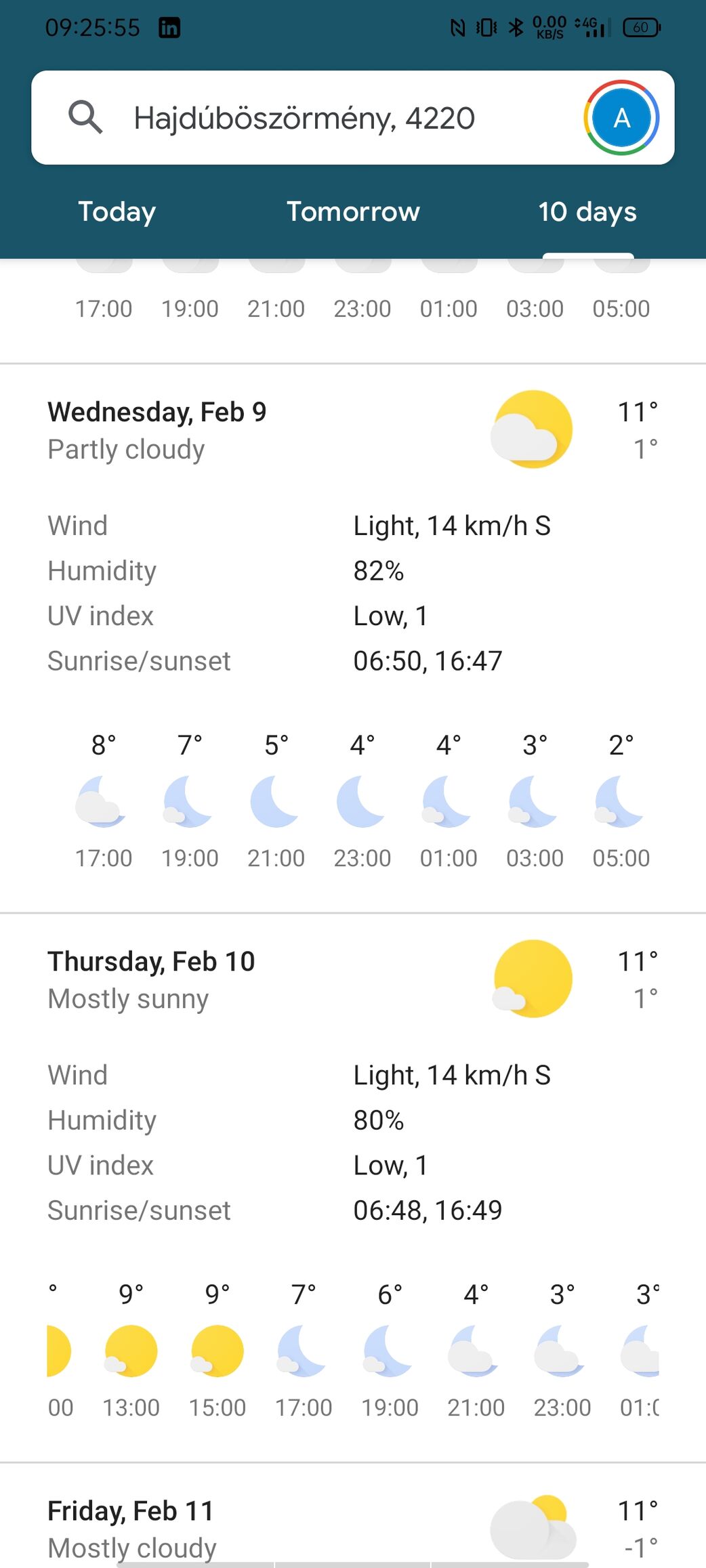Screen dimensions: 706x1568
Task: Switch to the Tomorrow tab
Action: click(353, 211)
